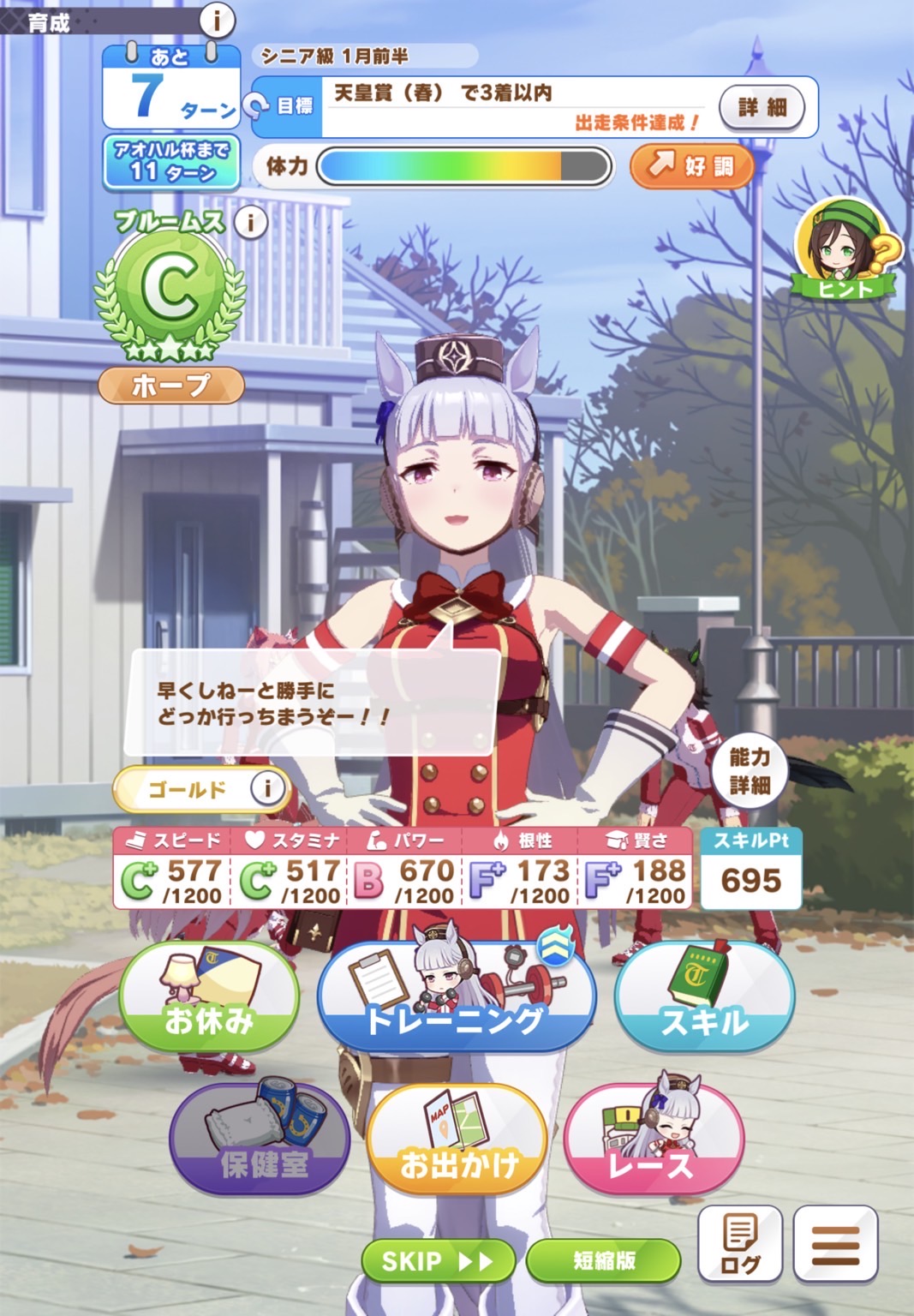914x1316 pixels.
Task: Open the レース race selection
Action: 653,1140
